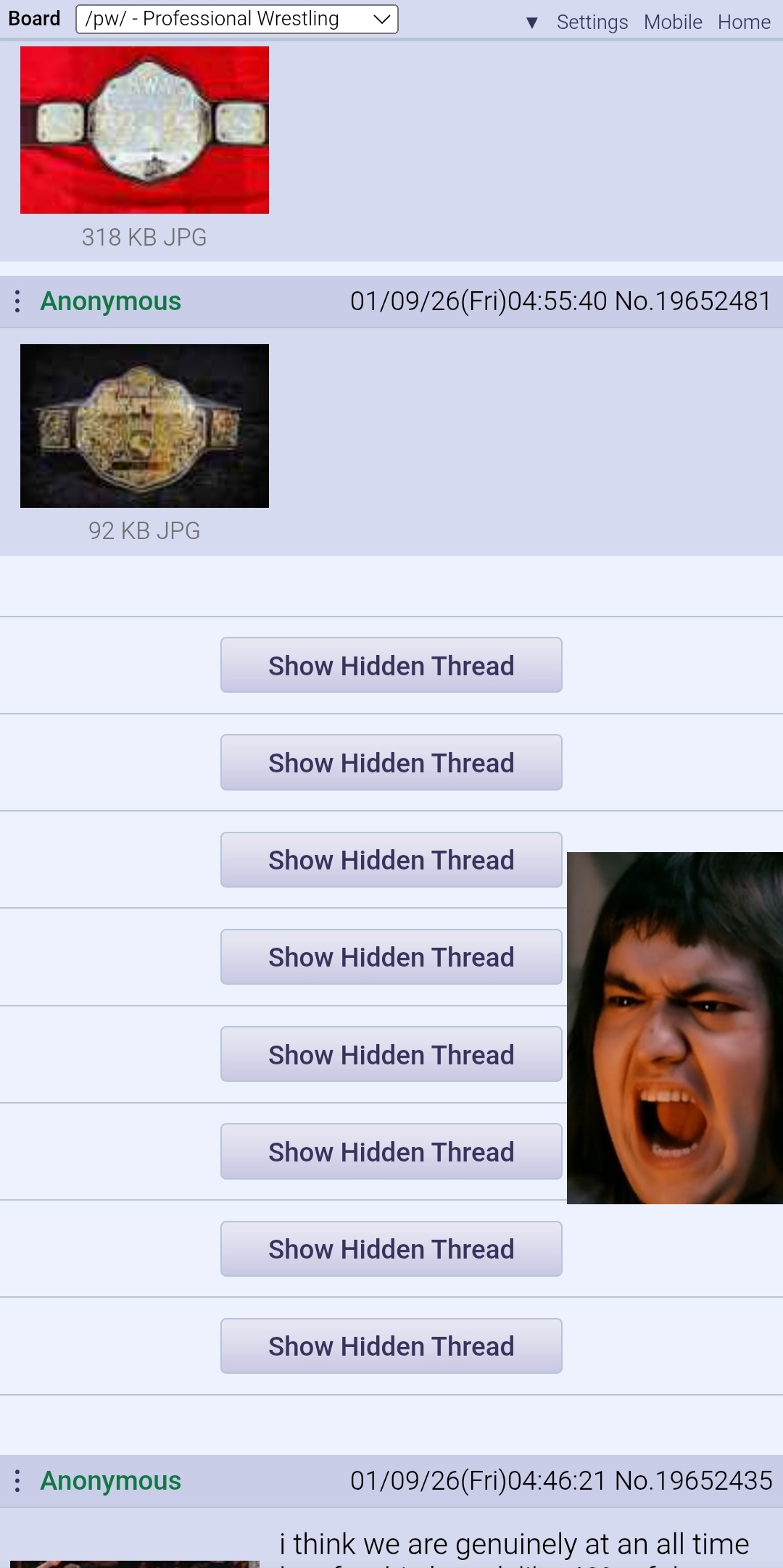
Task: Tap the down arrow beside Settings
Action: coord(531,22)
